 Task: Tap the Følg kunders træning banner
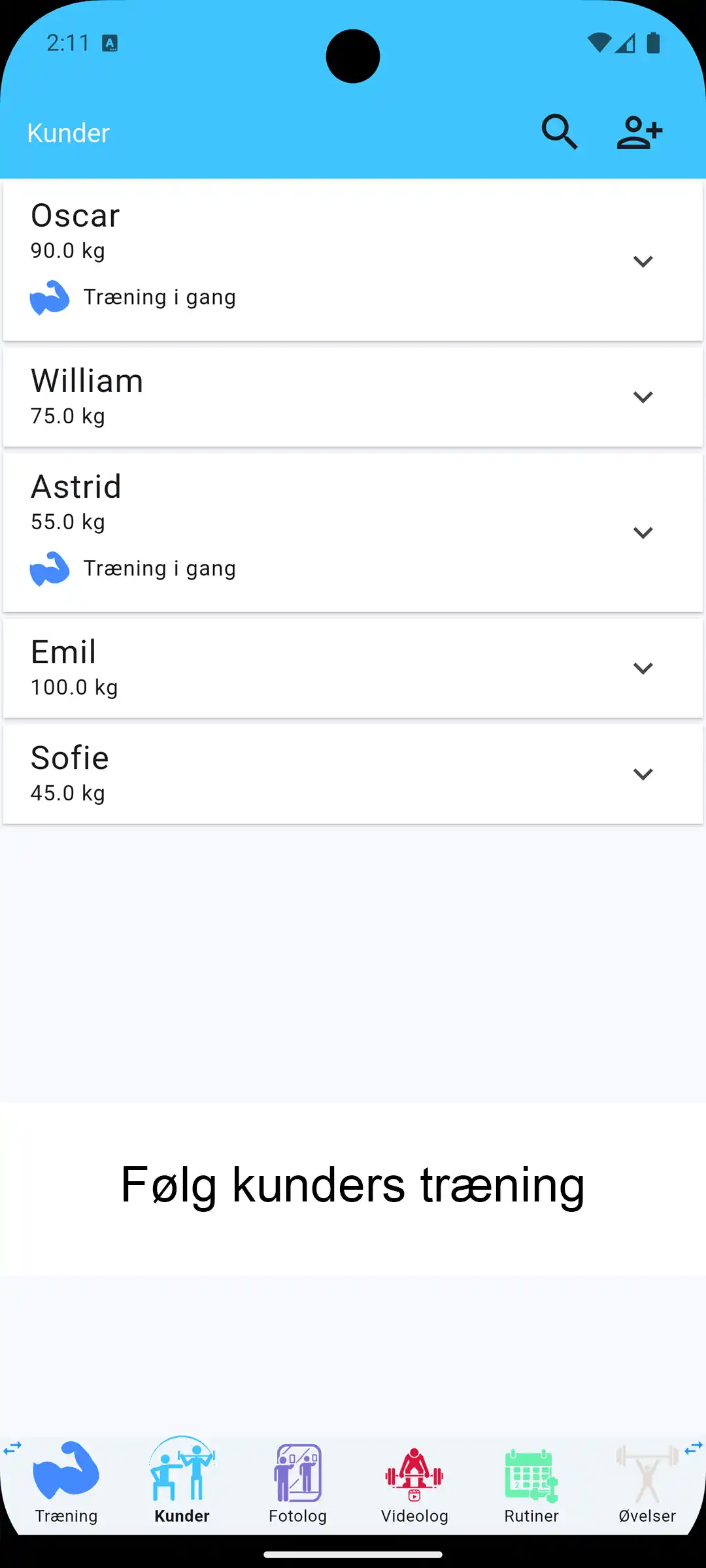pos(353,1186)
